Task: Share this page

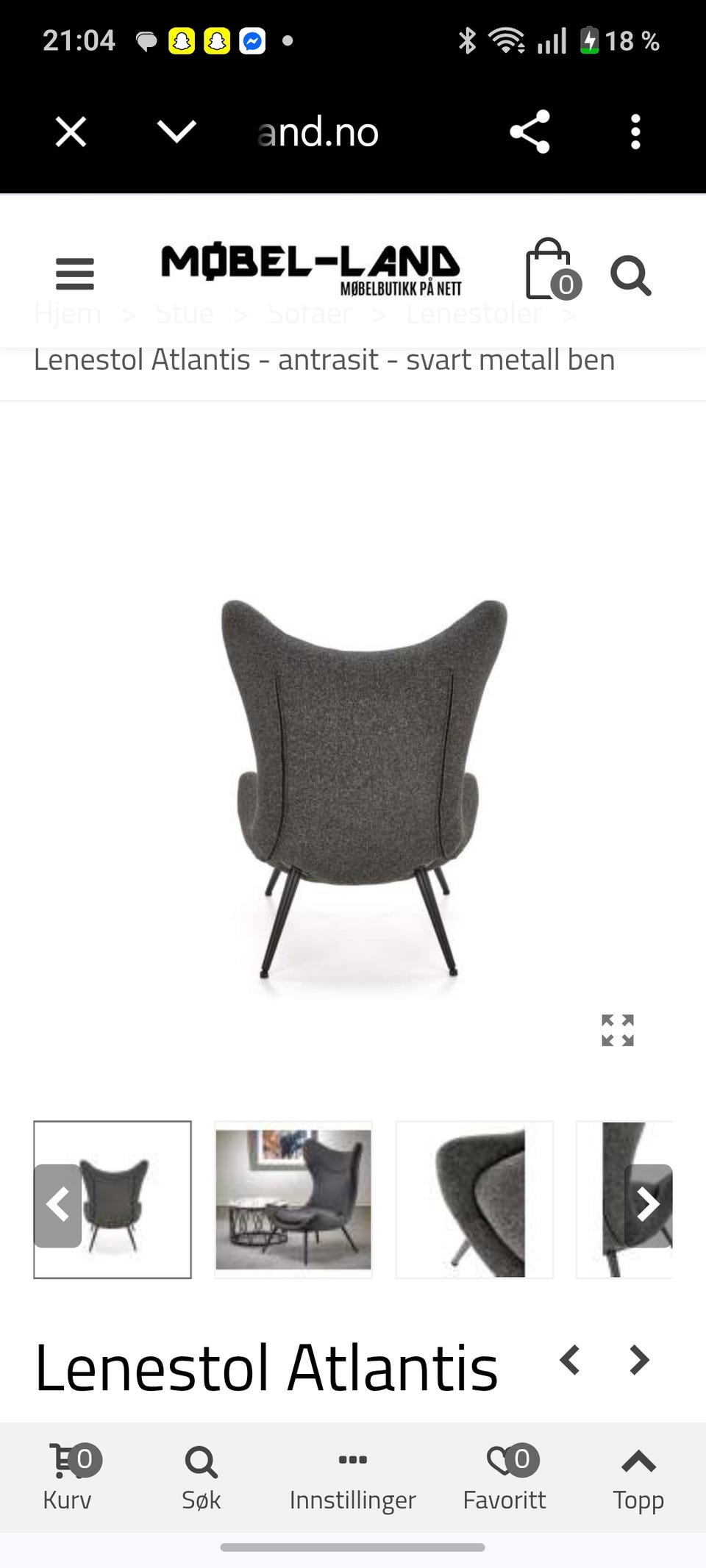Action: (529, 132)
